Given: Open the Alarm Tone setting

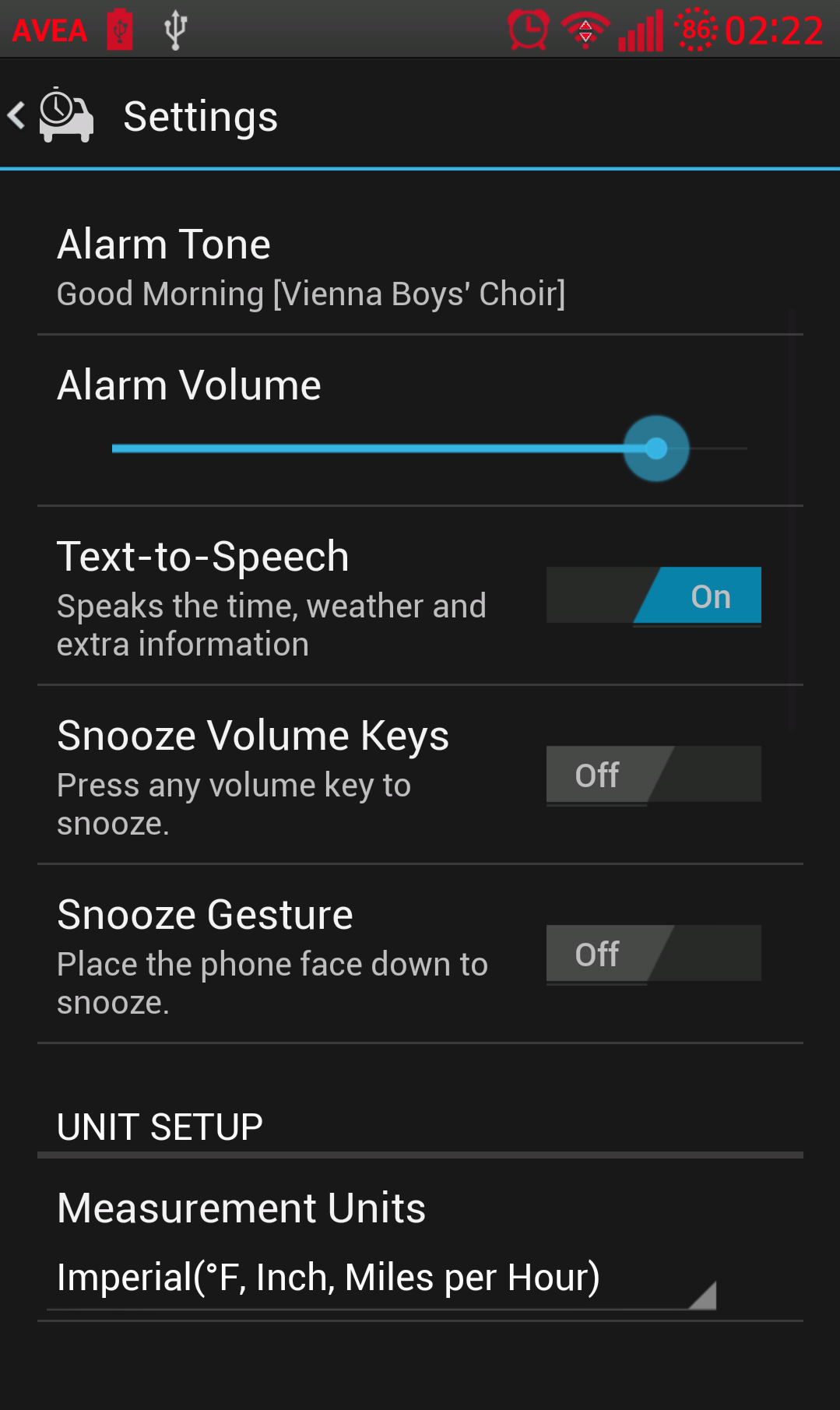Looking at the screenshot, I should click(x=420, y=265).
